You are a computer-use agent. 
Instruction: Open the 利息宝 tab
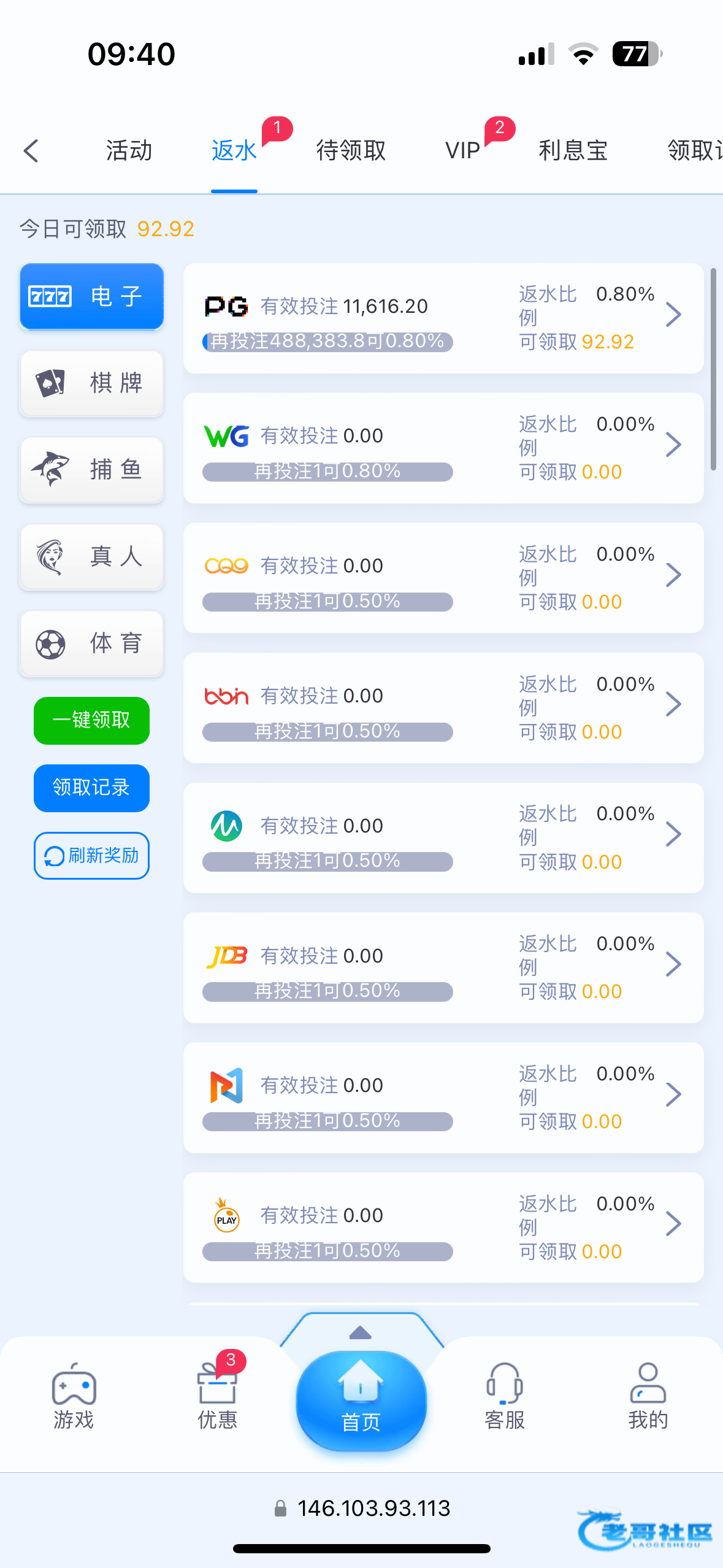pyautogui.click(x=573, y=151)
